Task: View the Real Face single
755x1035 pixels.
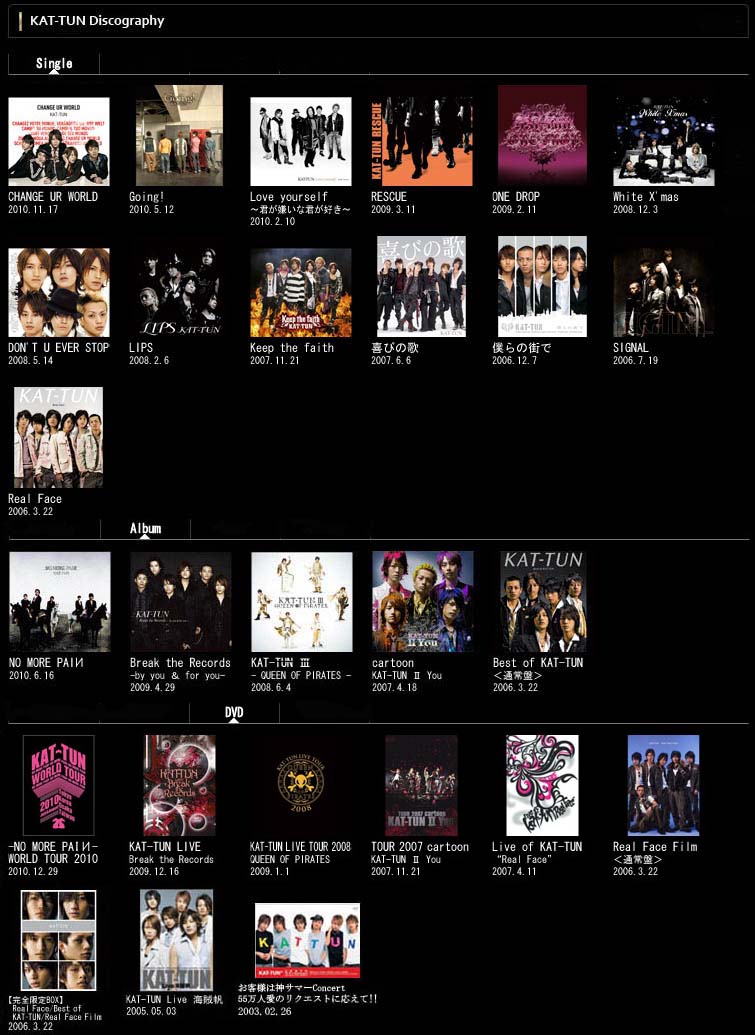Action: coord(59,437)
